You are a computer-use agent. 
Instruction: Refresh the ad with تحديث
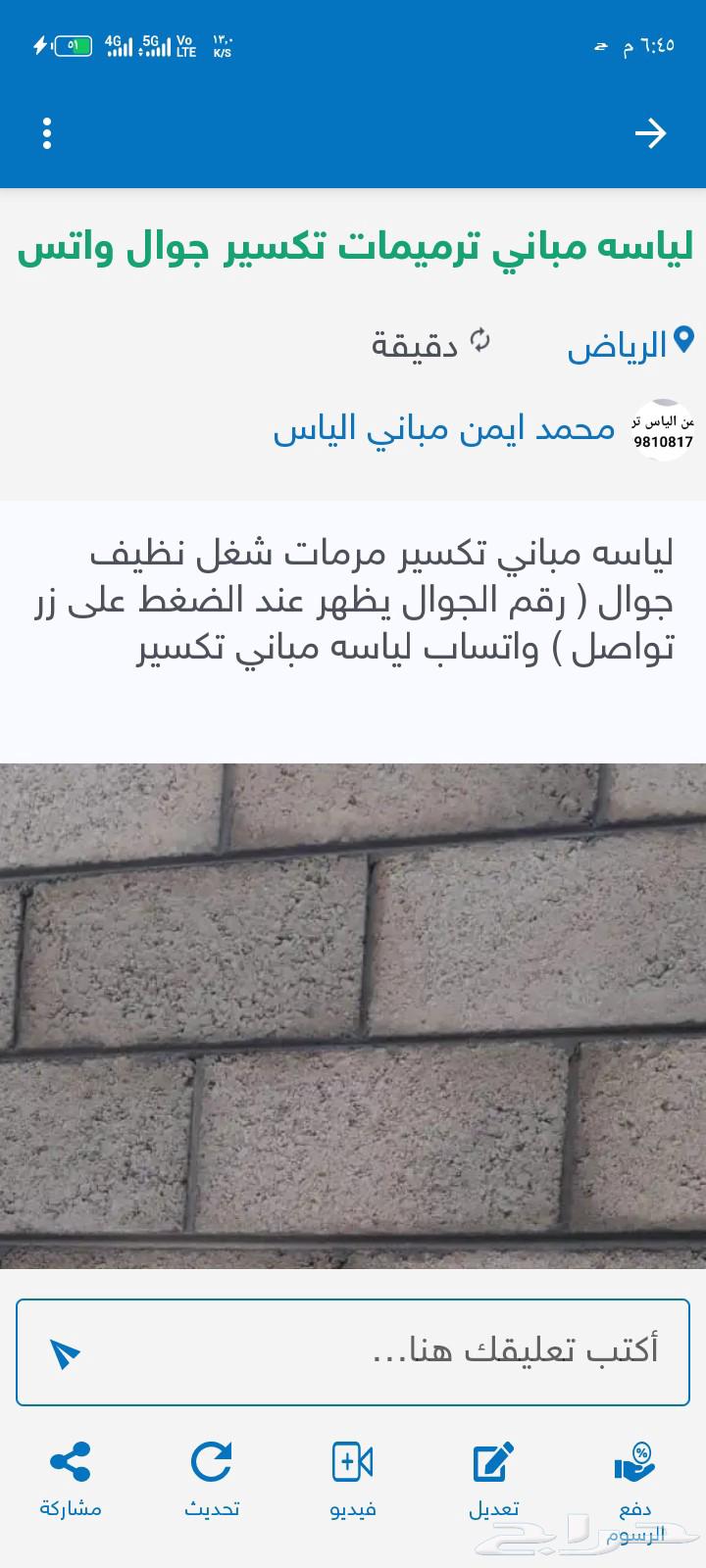click(x=212, y=1480)
